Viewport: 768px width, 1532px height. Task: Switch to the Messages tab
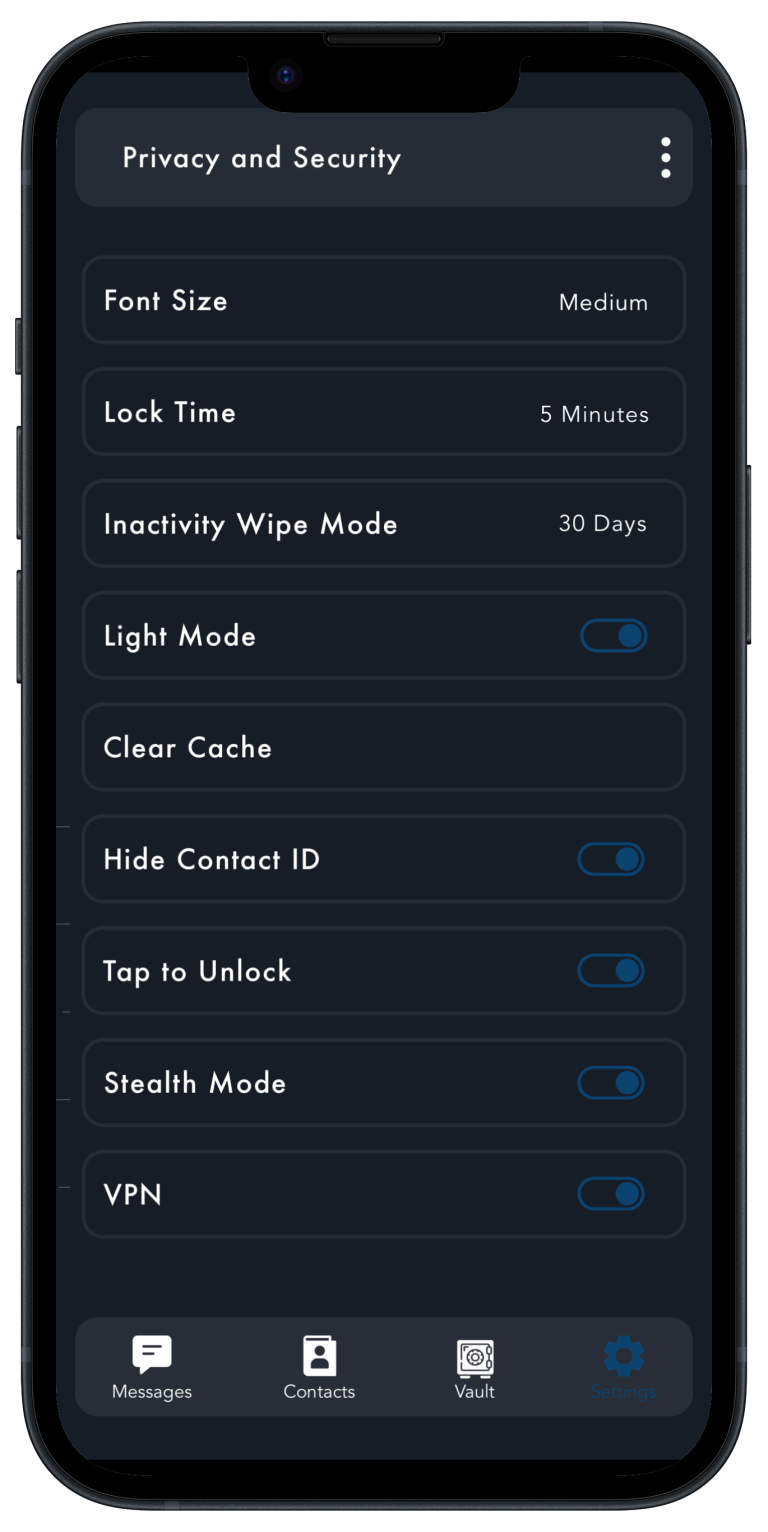pos(152,1368)
